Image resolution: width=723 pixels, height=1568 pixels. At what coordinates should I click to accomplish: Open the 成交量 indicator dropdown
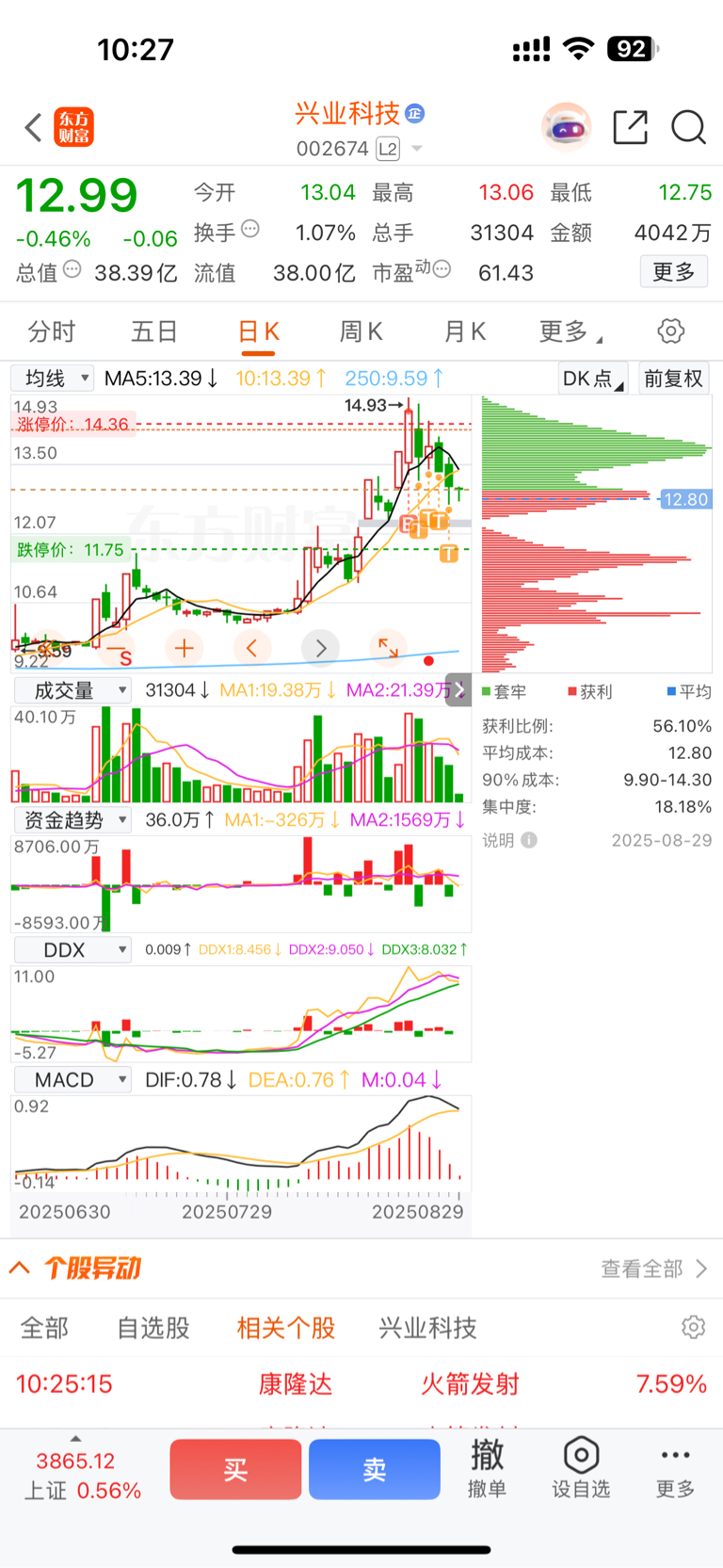pos(72,690)
